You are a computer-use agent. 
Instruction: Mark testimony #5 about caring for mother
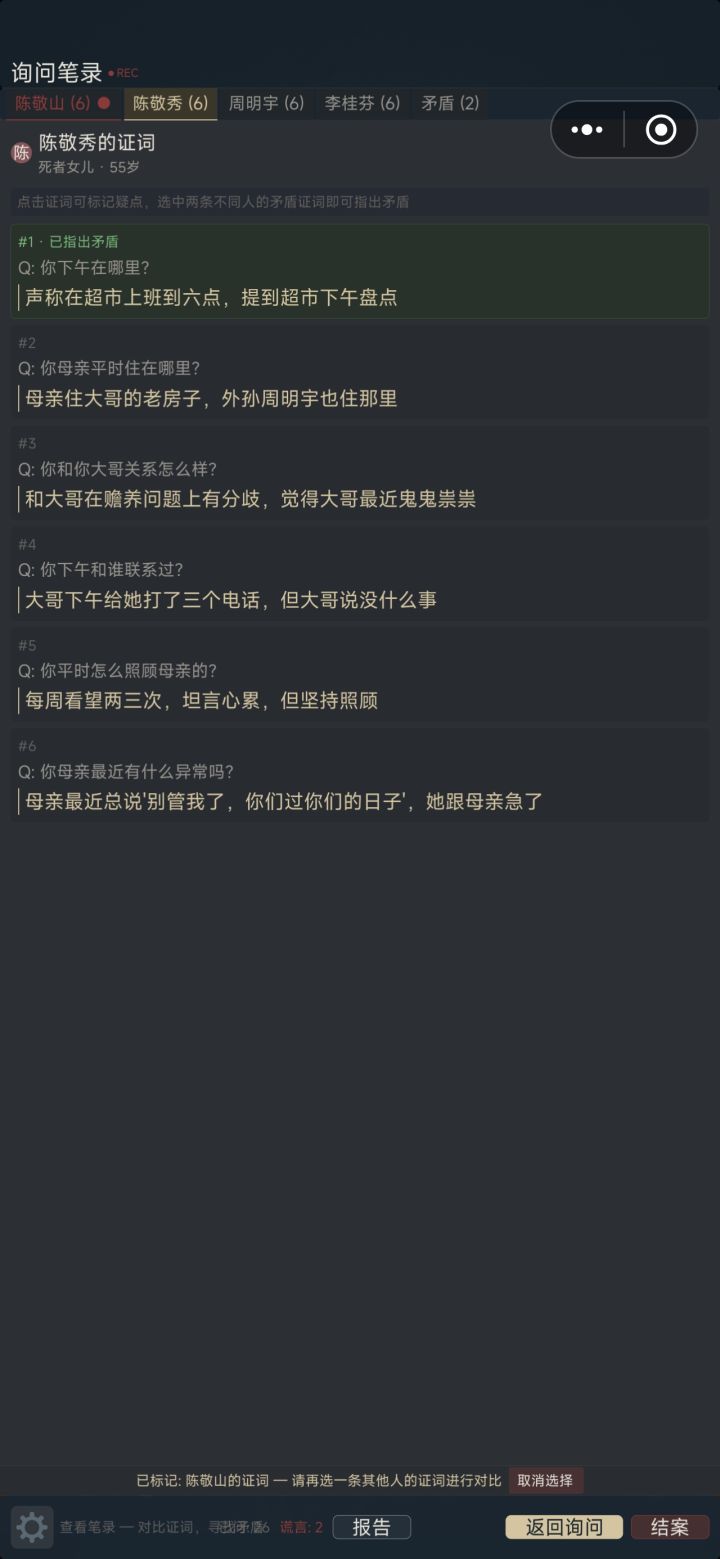click(x=360, y=678)
